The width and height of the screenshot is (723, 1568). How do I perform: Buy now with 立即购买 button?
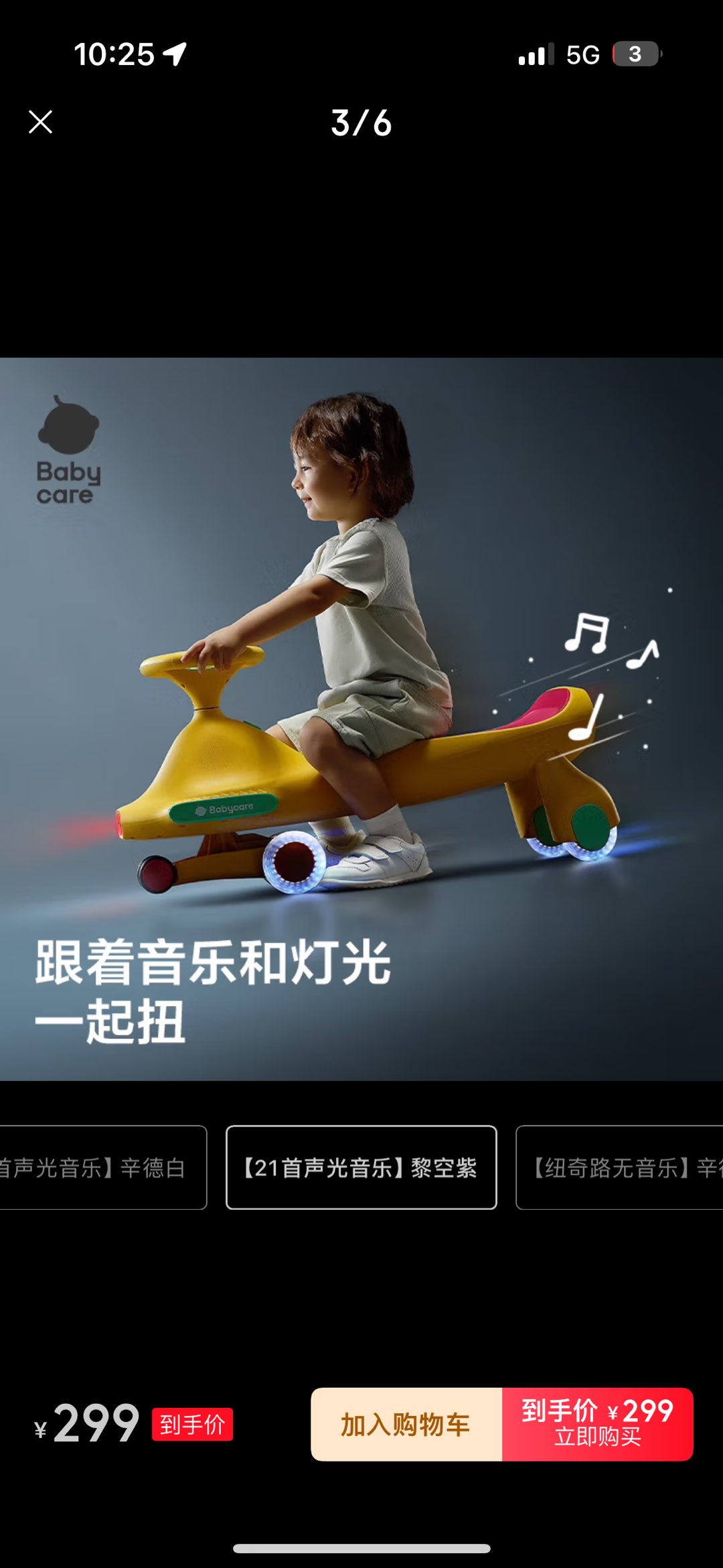[x=597, y=1424]
